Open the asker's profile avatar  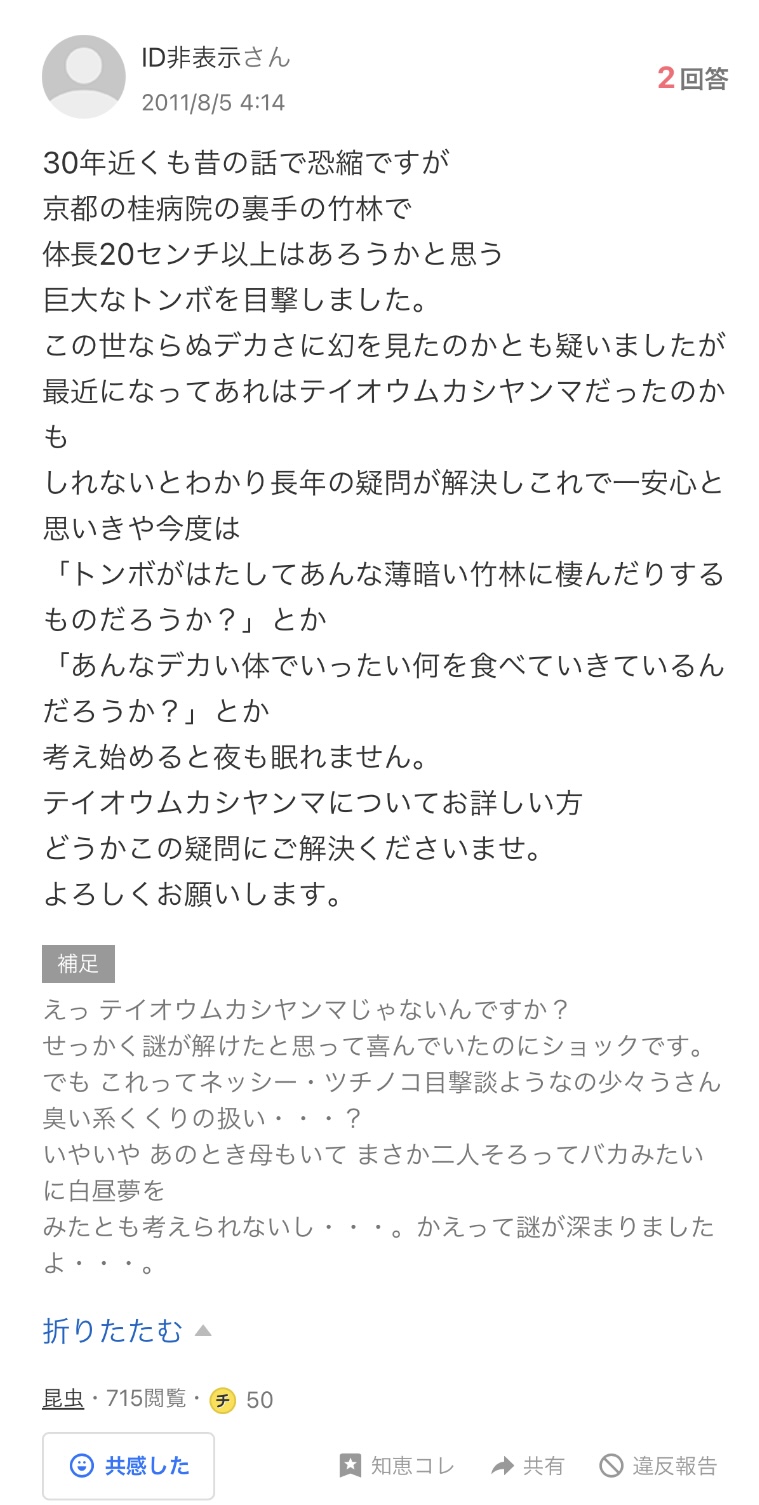pyautogui.click(x=84, y=76)
